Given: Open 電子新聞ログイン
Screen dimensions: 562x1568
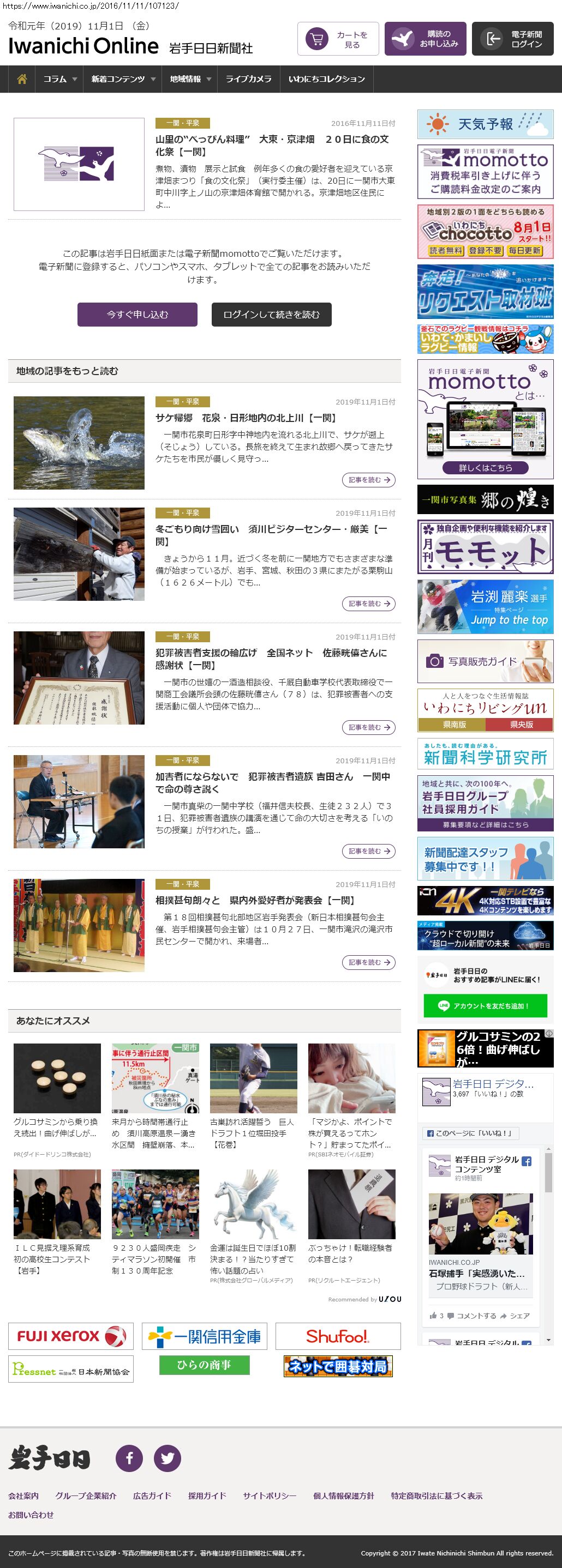Looking at the screenshot, I should click(513, 40).
